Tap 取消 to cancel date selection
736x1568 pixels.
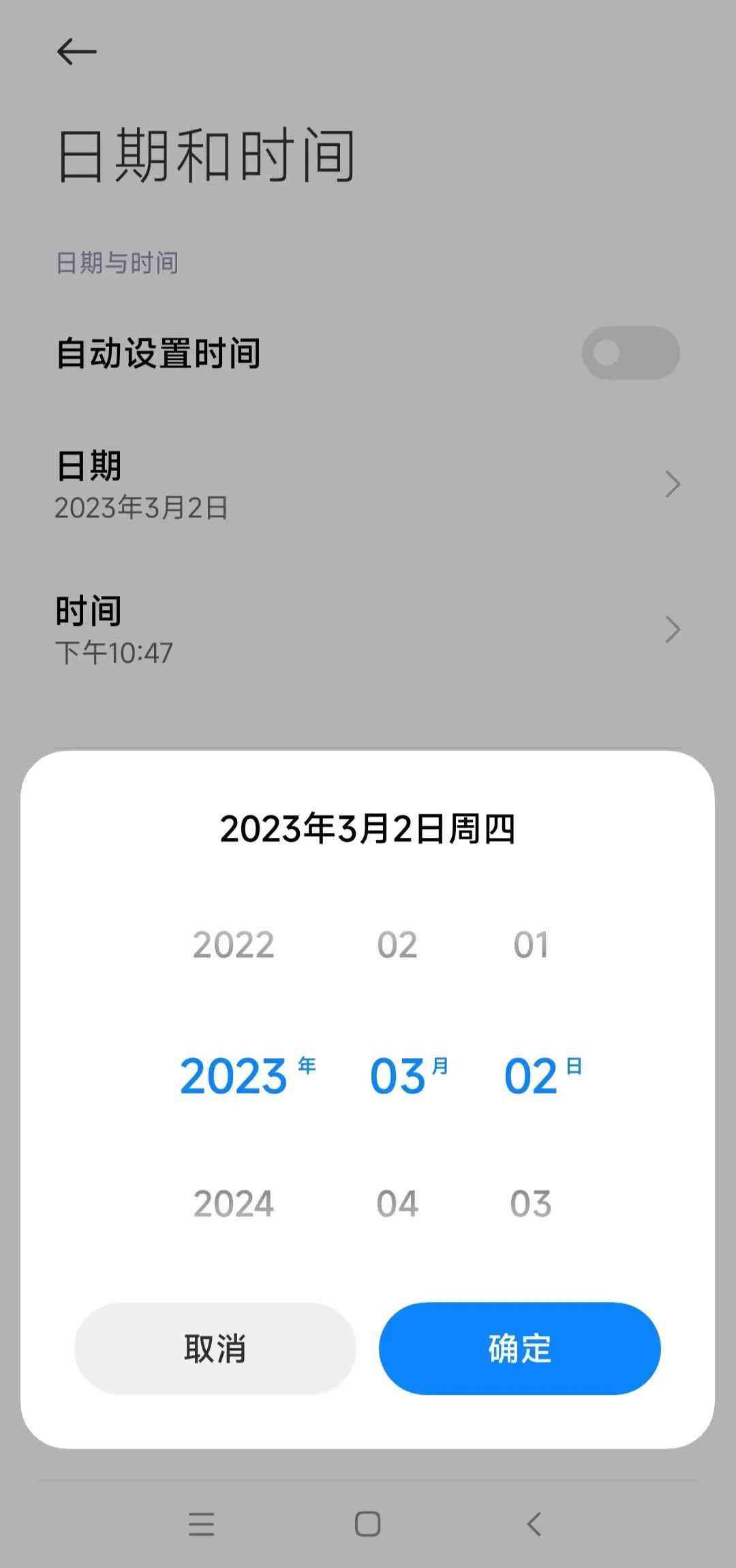(215, 1348)
